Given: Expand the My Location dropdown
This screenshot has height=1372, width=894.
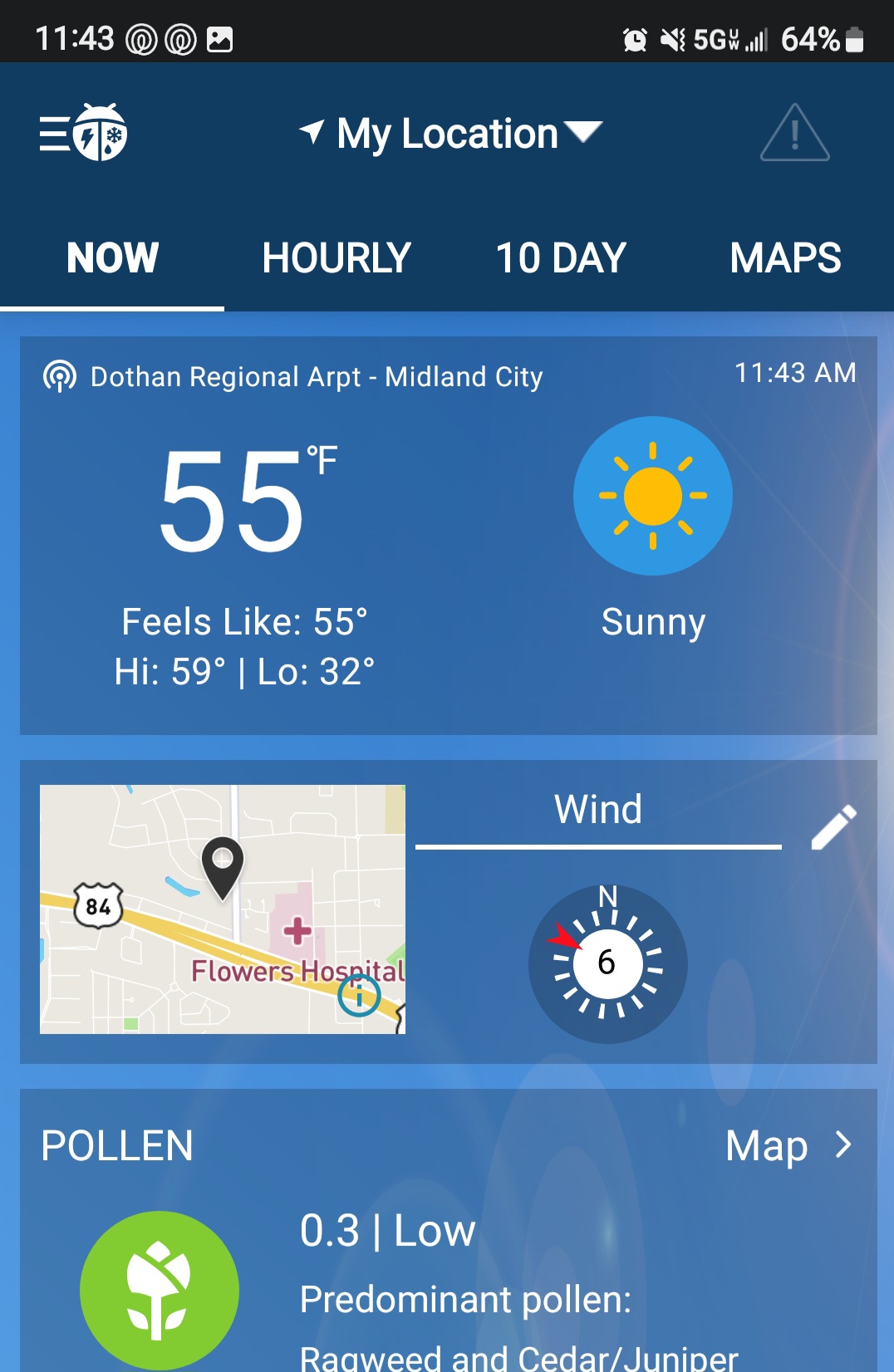Looking at the screenshot, I should (x=451, y=133).
